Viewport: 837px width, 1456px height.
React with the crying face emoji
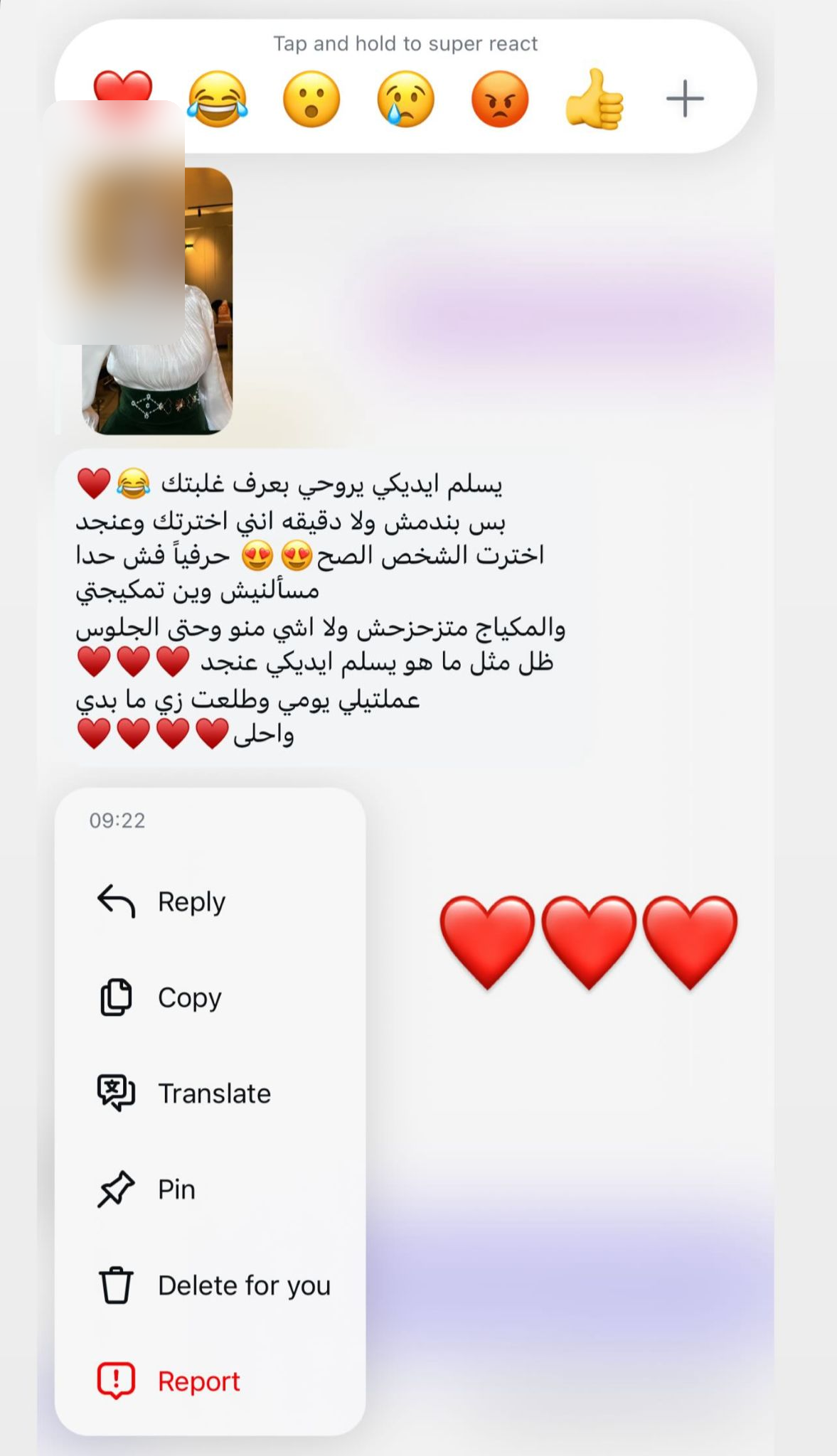click(406, 99)
